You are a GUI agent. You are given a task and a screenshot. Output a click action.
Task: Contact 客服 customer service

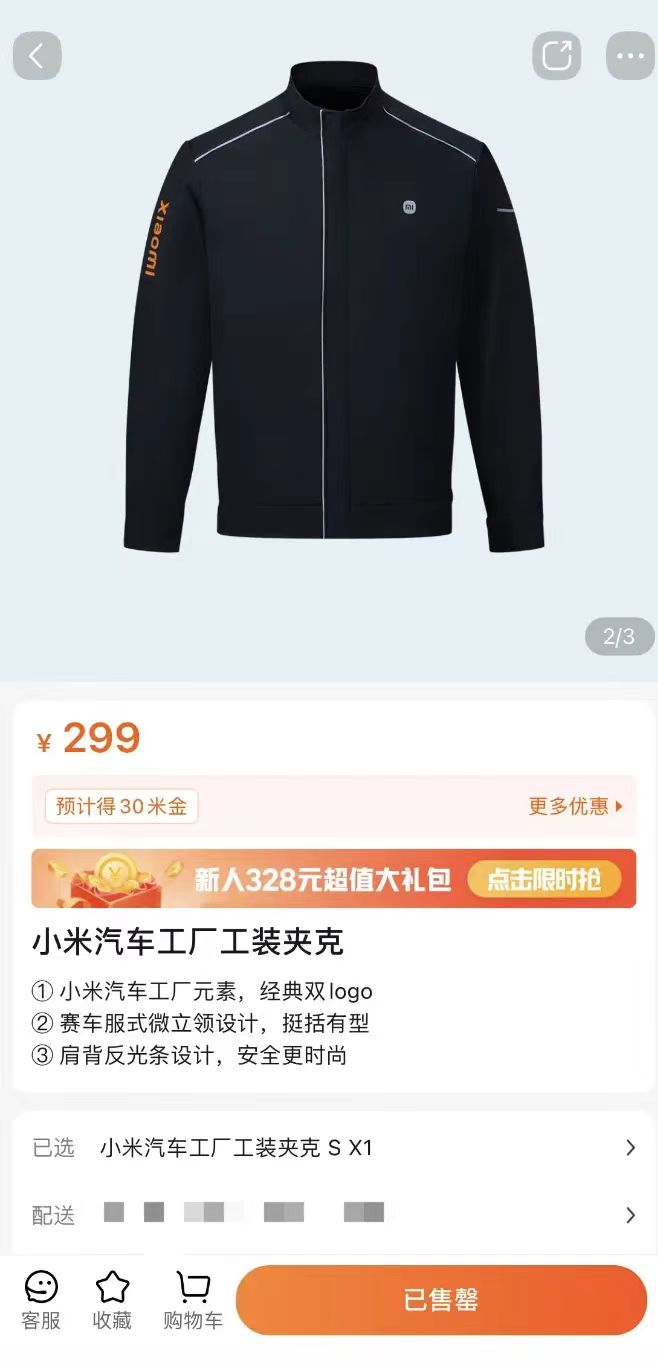41,1300
